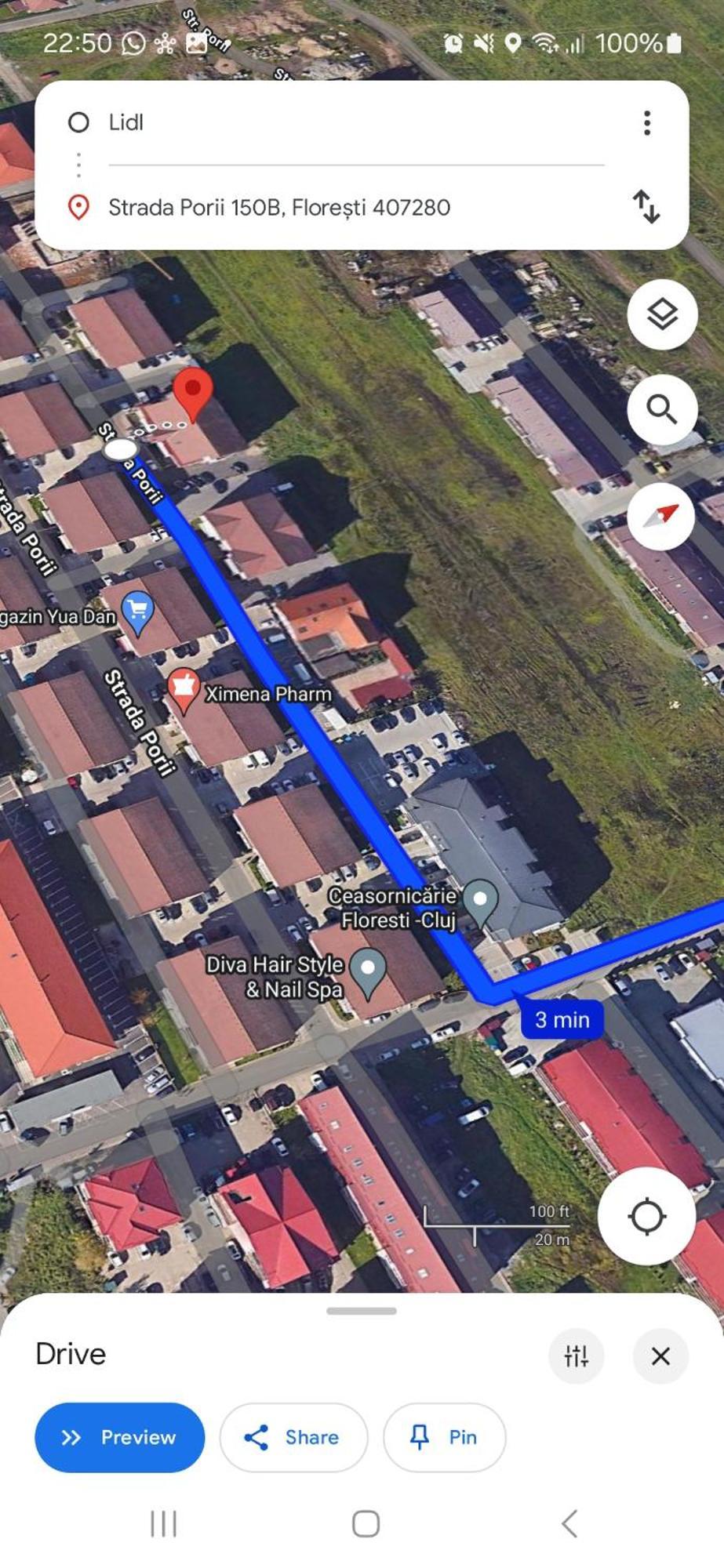724x1568 pixels.
Task: Open Magazin Yua Dan shop marker
Action: [x=137, y=612]
